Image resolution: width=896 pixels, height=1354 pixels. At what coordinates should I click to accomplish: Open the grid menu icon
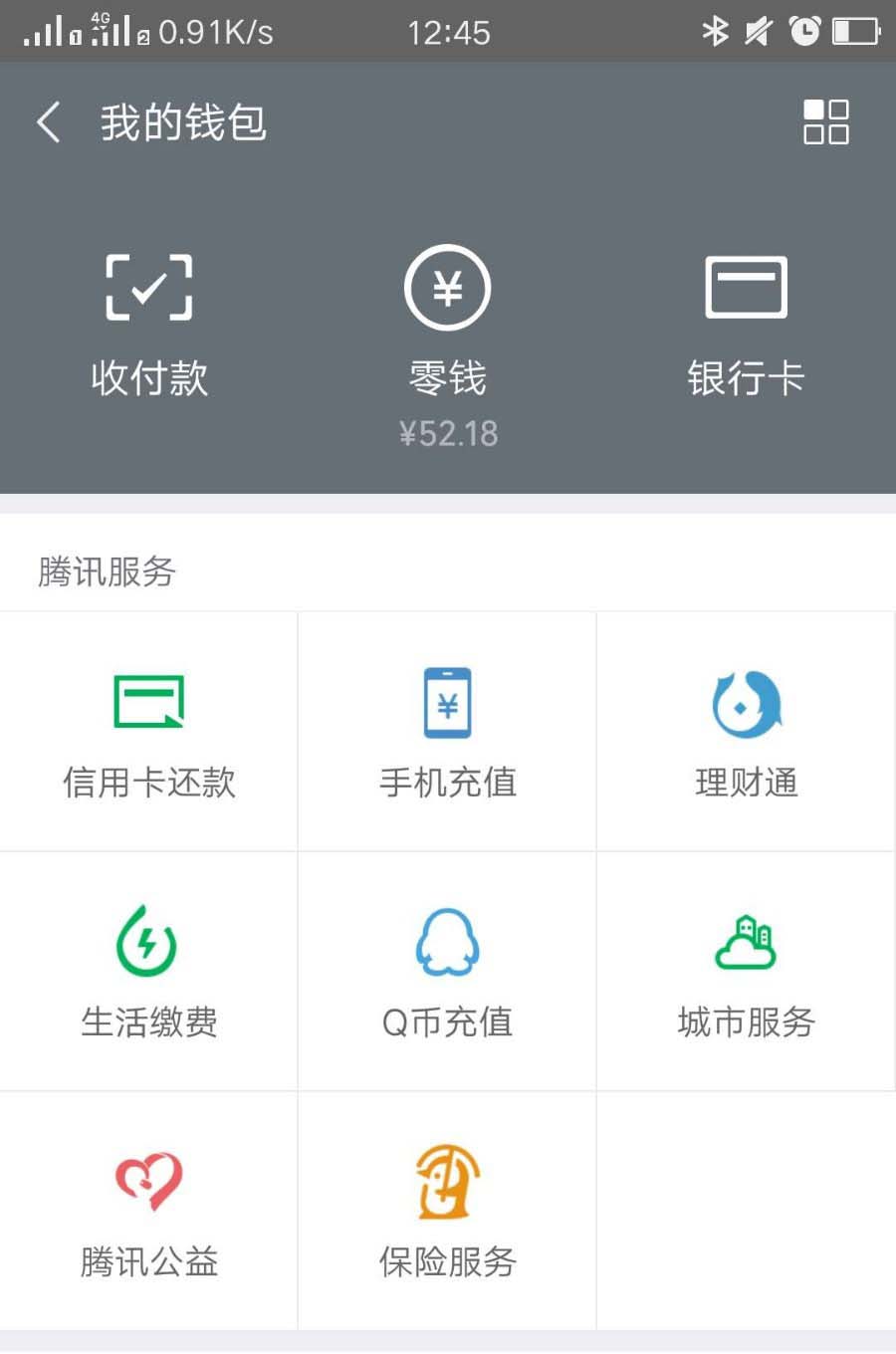[x=825, y=122]
